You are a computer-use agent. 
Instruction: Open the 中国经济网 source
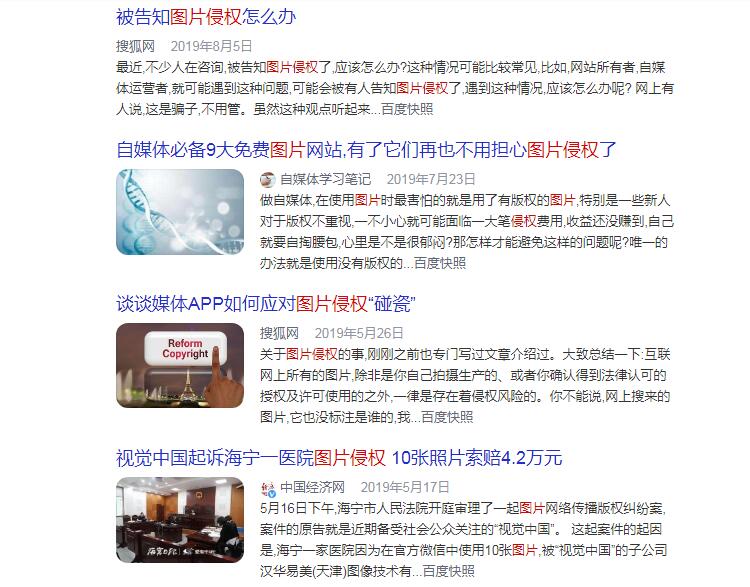(x=312, y=487)
